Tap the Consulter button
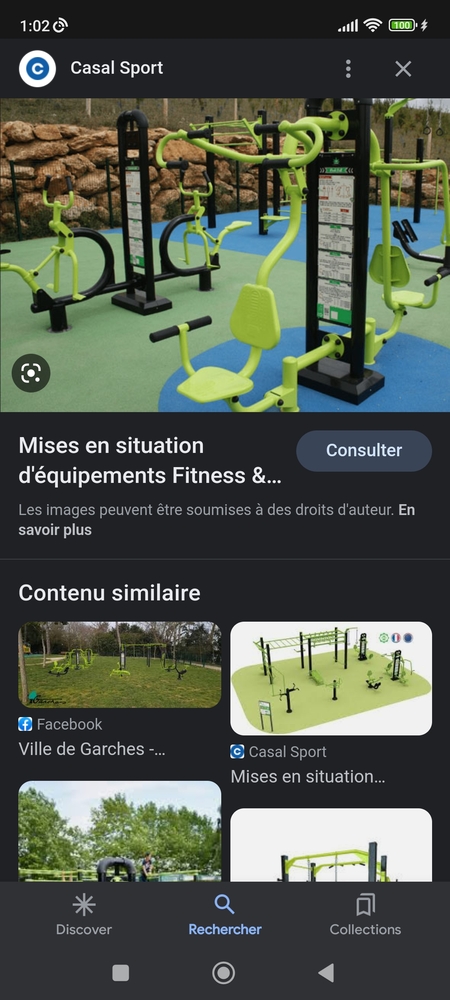450x1000 pixels. (x=364, y=450)
